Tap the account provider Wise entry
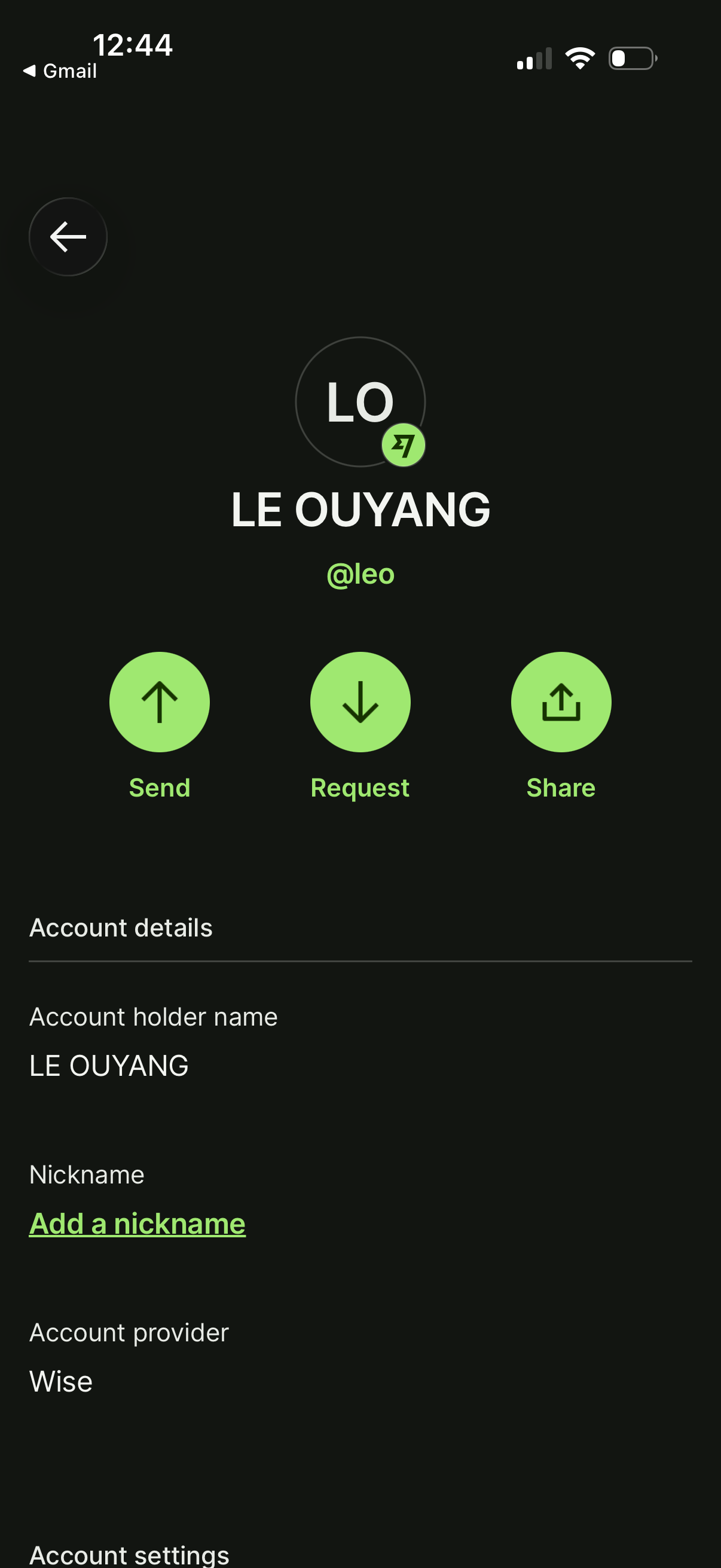Screen dimensions: 721x1568 pos(60,1381)
